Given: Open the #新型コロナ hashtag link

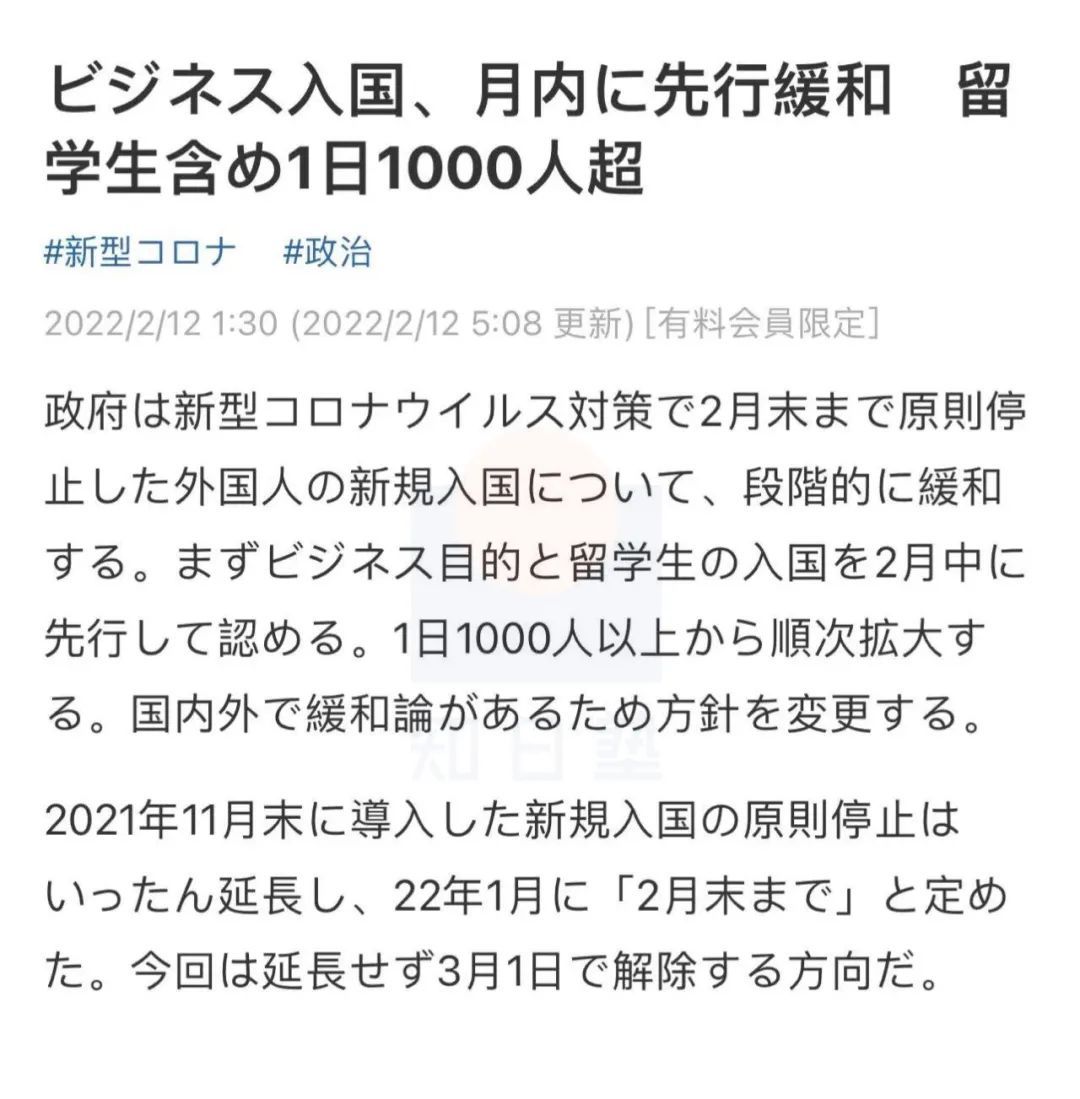Looking at the screenshot, I should (x=140, y=252).
